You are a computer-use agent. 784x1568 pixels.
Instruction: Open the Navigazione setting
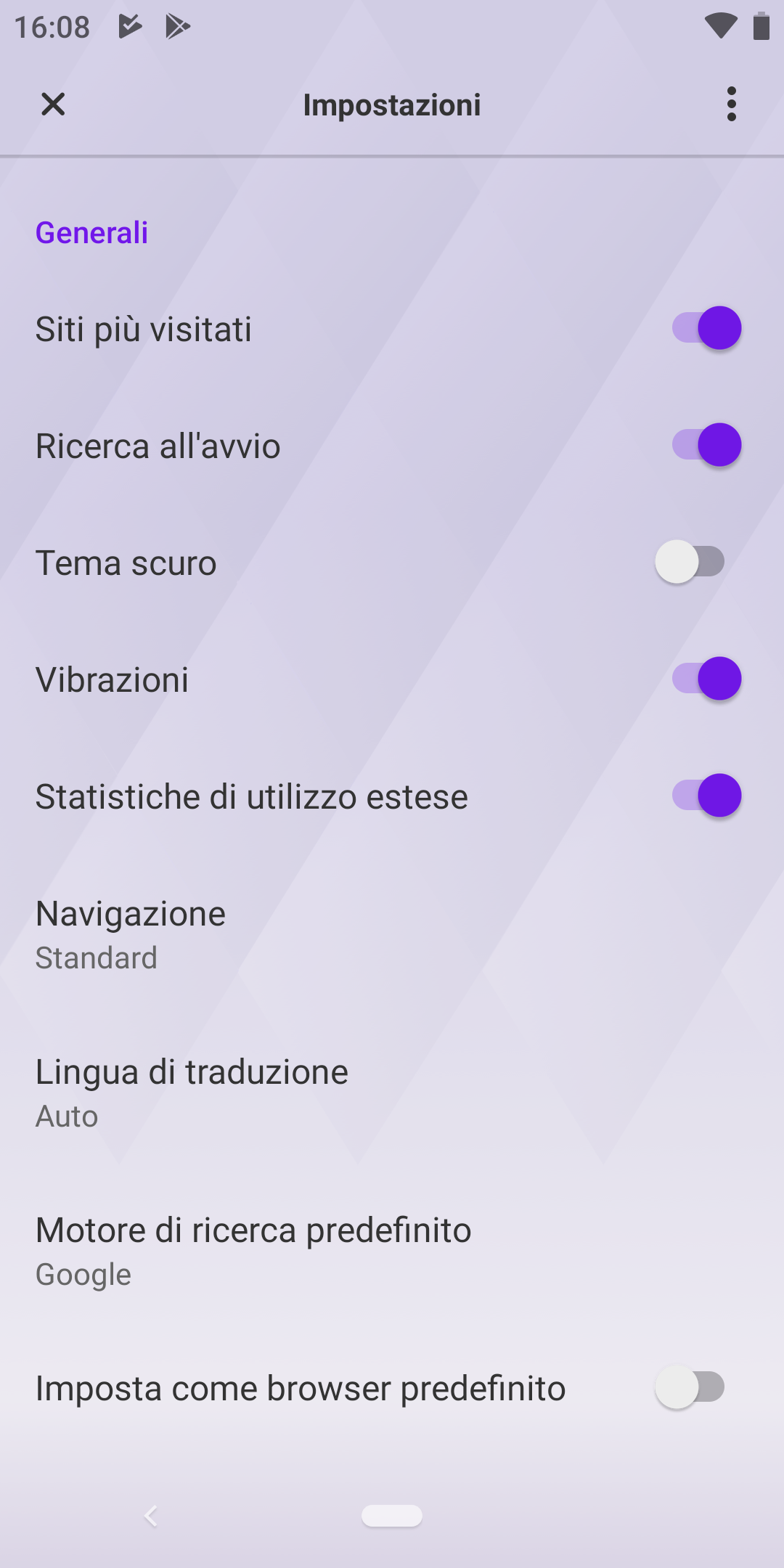pos(392,934)
